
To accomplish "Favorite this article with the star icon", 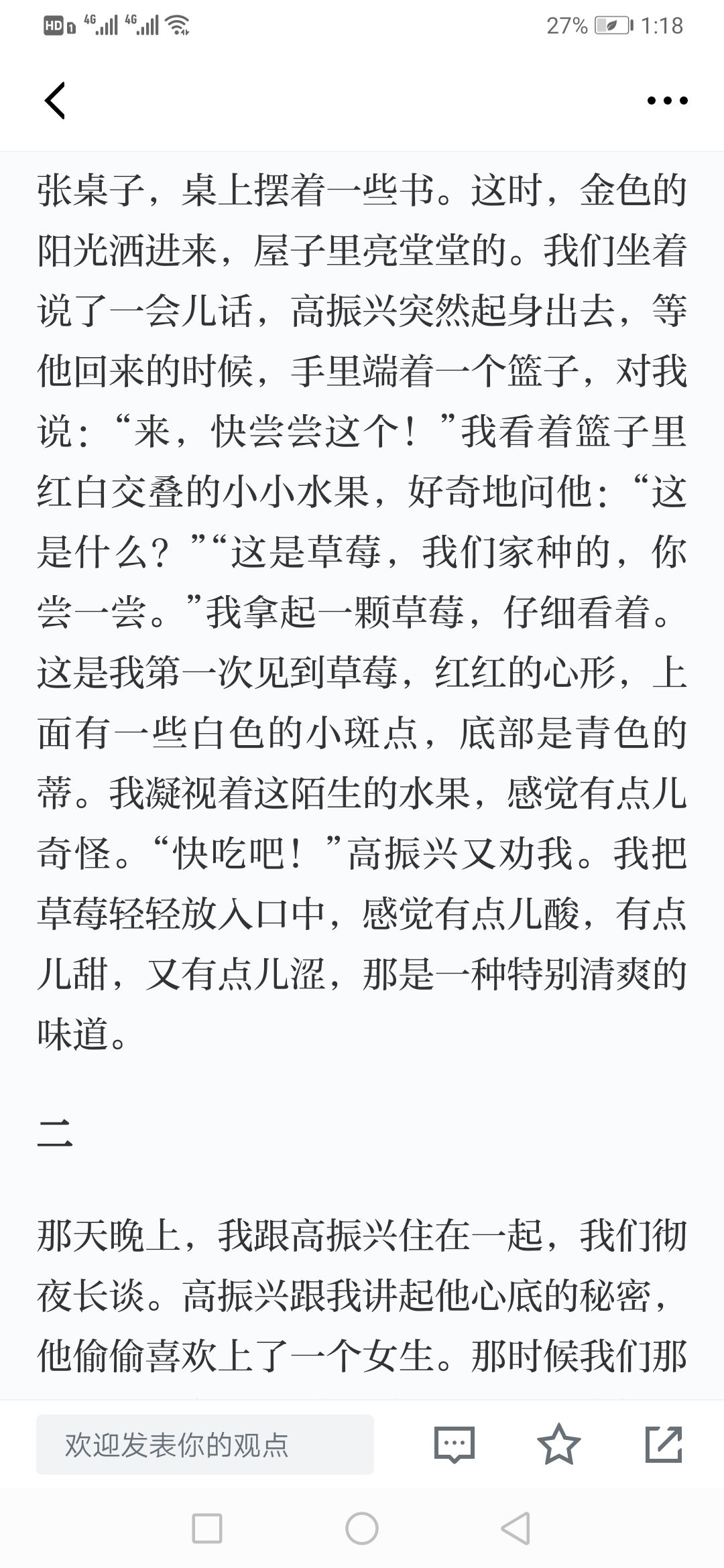I will 559,1444.
